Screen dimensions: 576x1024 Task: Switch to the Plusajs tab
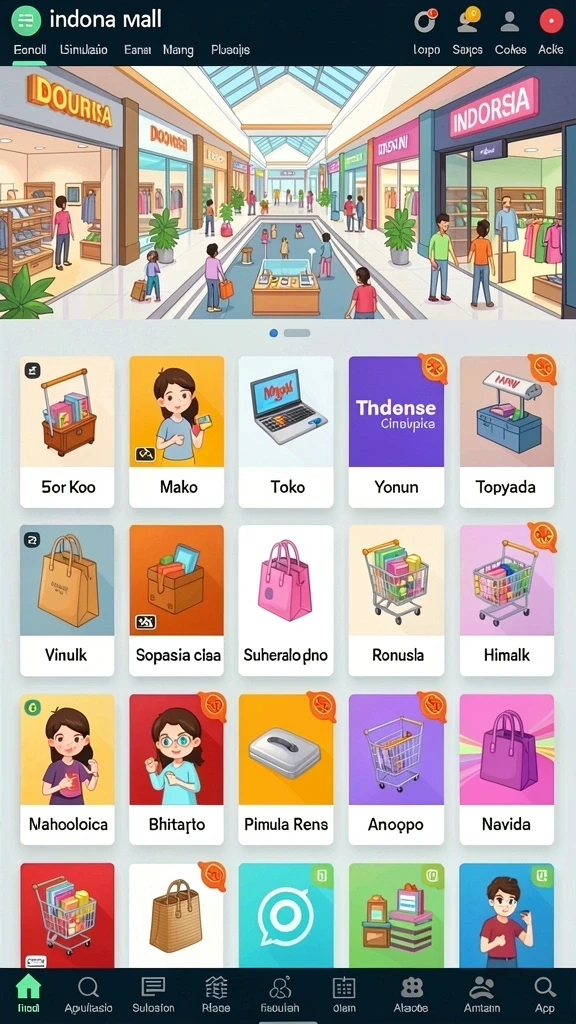pyautogui.click(x=230, y=50)
